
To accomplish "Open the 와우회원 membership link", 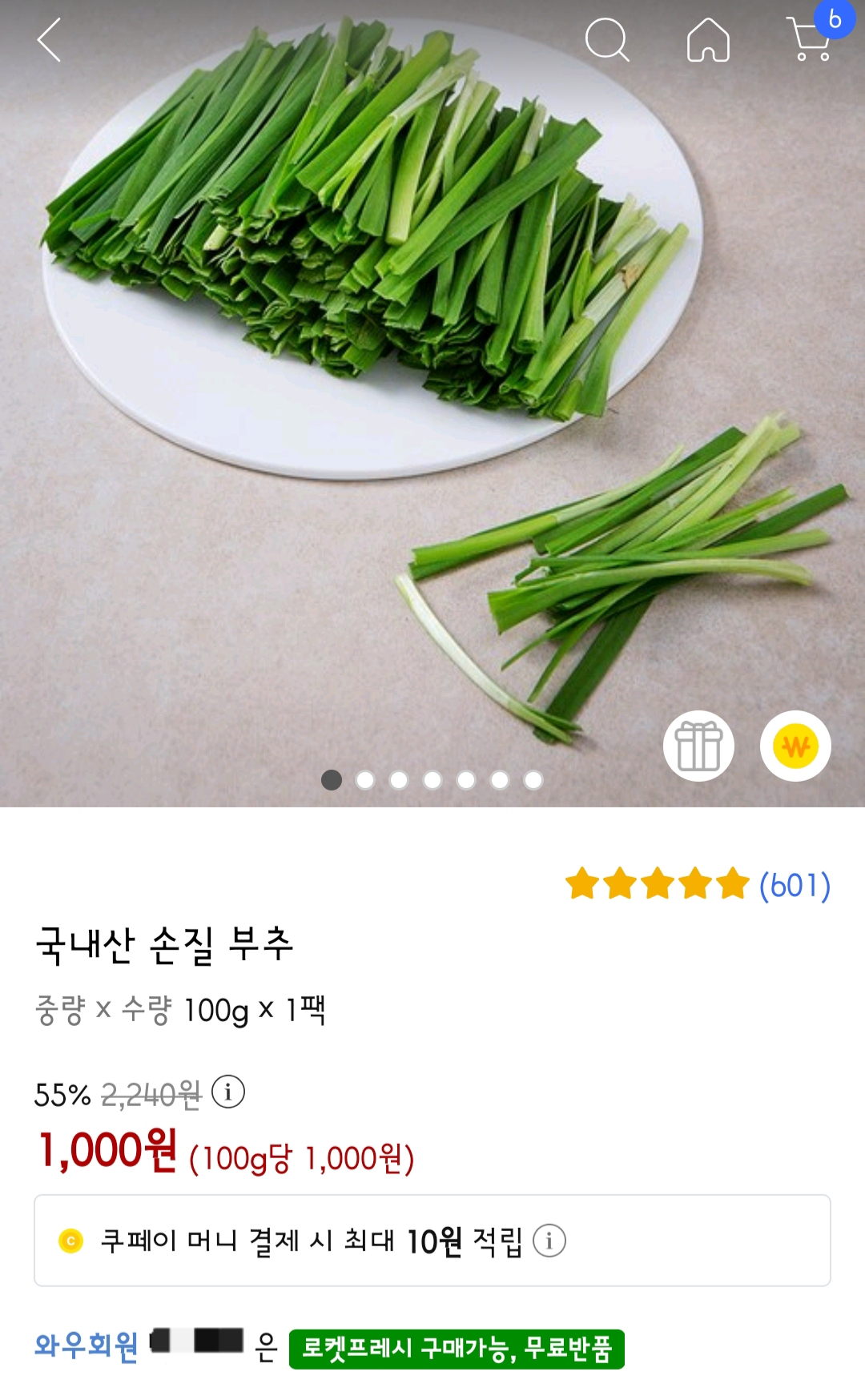I will [86, 1346].
